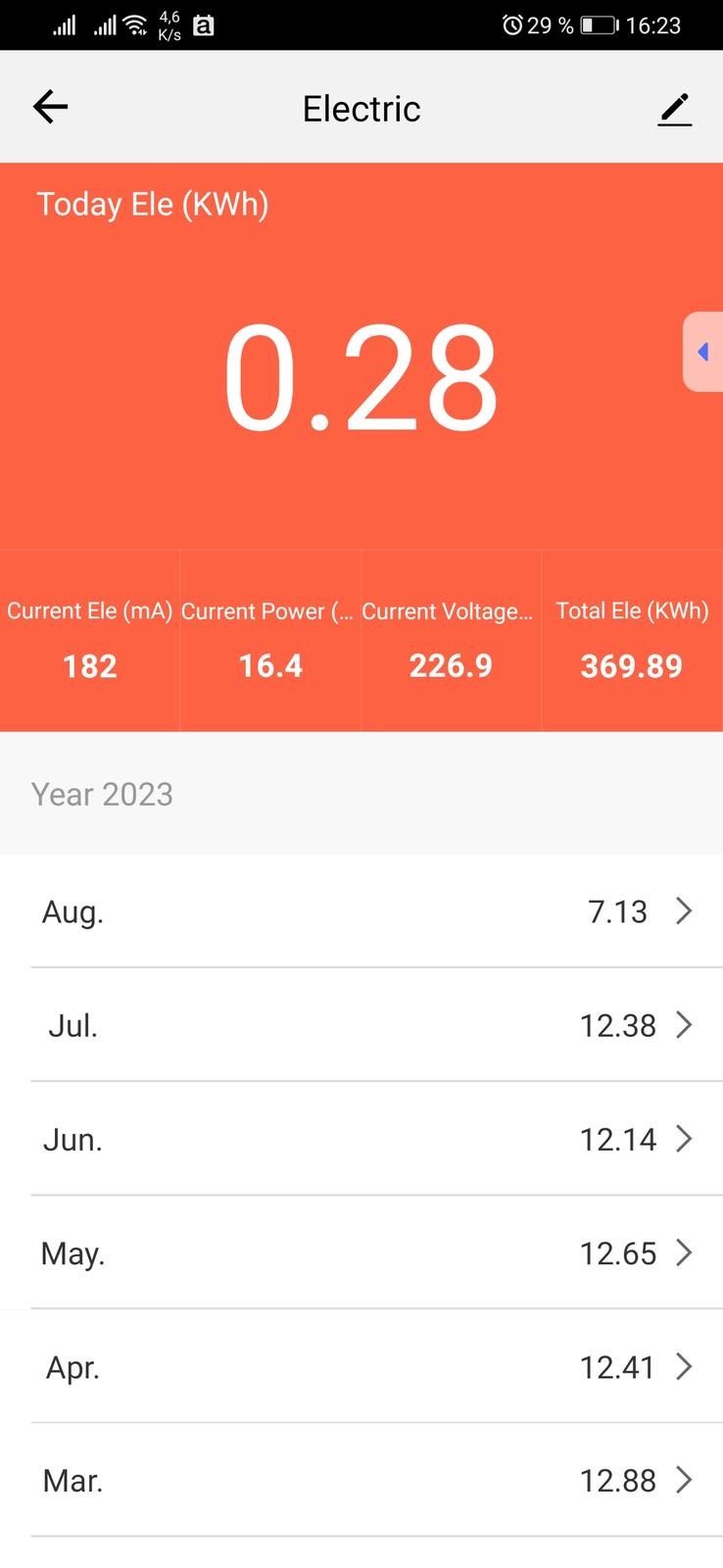The width and height of the screenshot is (723, 1568).
Task: Open March usage of 12.88
Action: tap(361, 1480)
